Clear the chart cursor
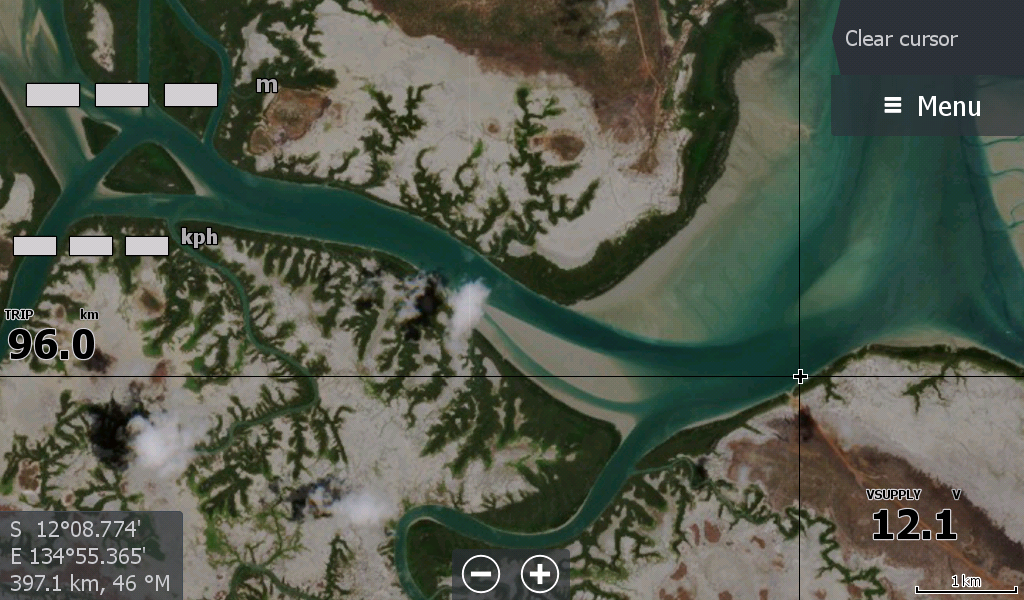This screenshot has height=600, width=1024. pyautogui.click(x=901, y=39)
